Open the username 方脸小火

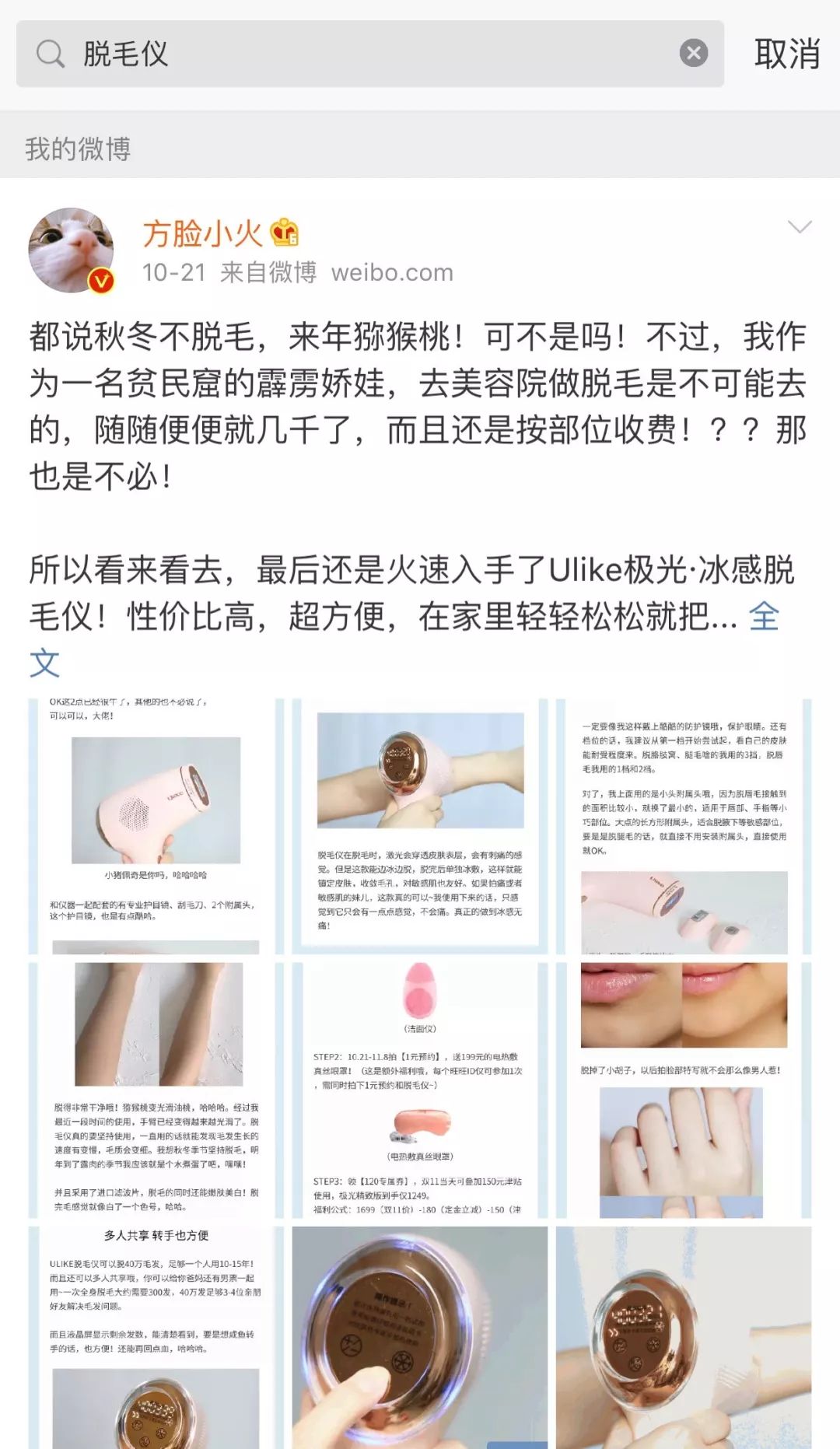tap(202, 233)
